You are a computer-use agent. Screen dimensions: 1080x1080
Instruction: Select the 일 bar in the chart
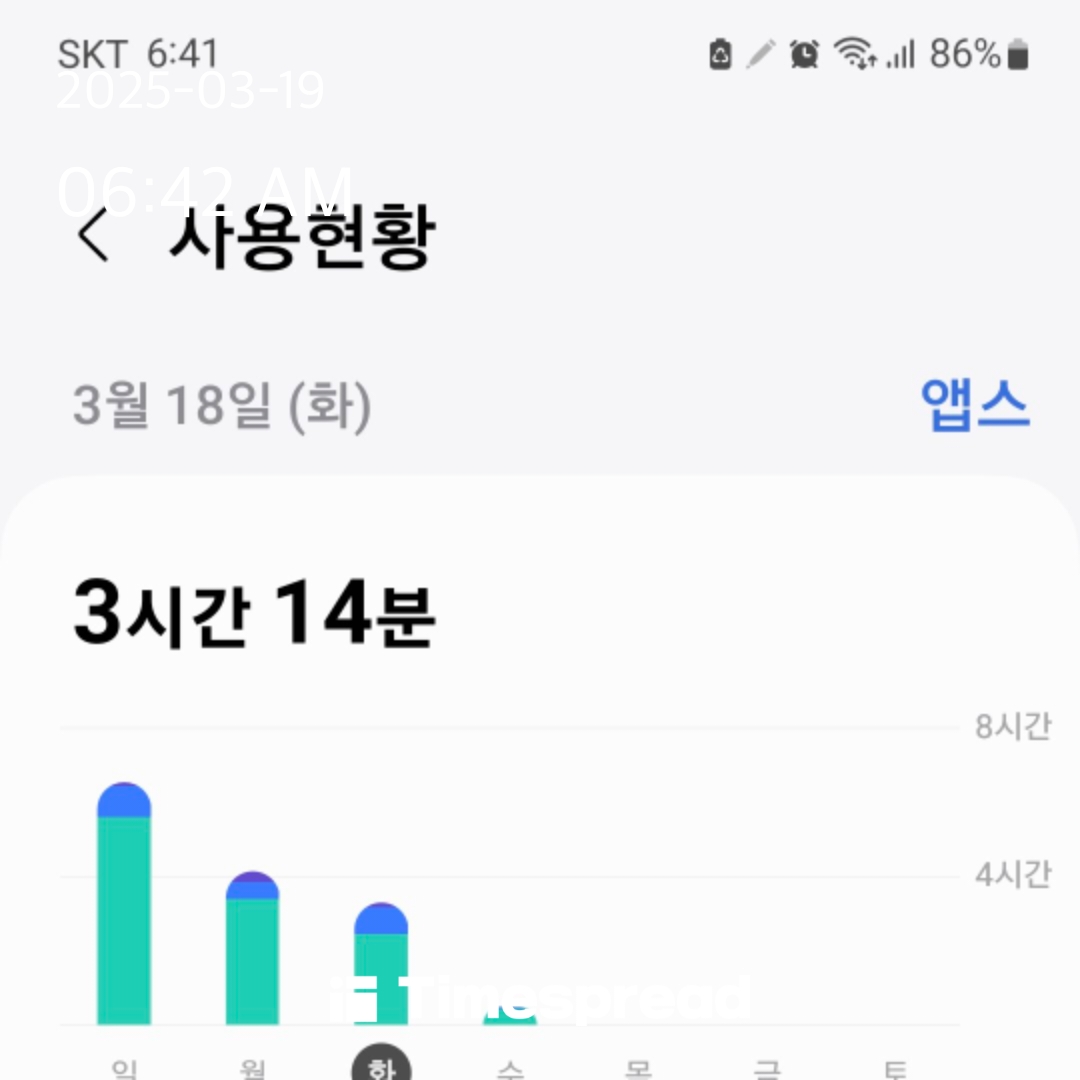click(124, 904)
